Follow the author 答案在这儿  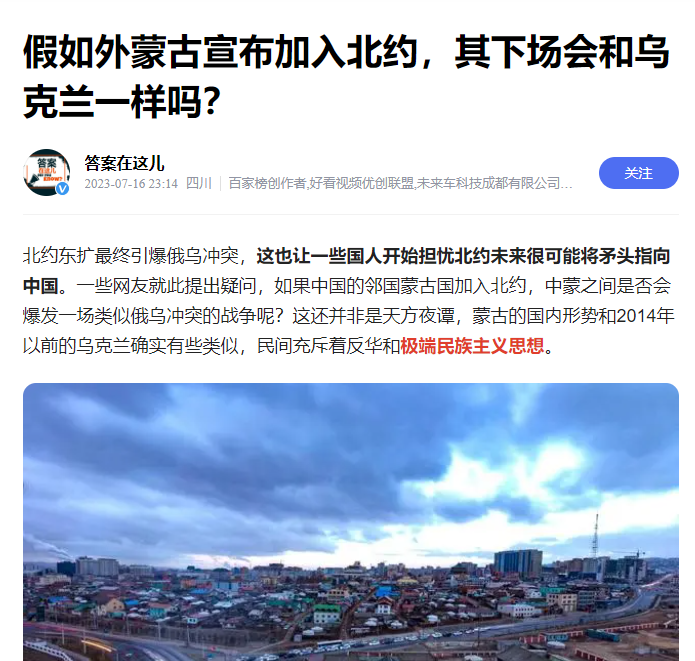tap(638, 173)
